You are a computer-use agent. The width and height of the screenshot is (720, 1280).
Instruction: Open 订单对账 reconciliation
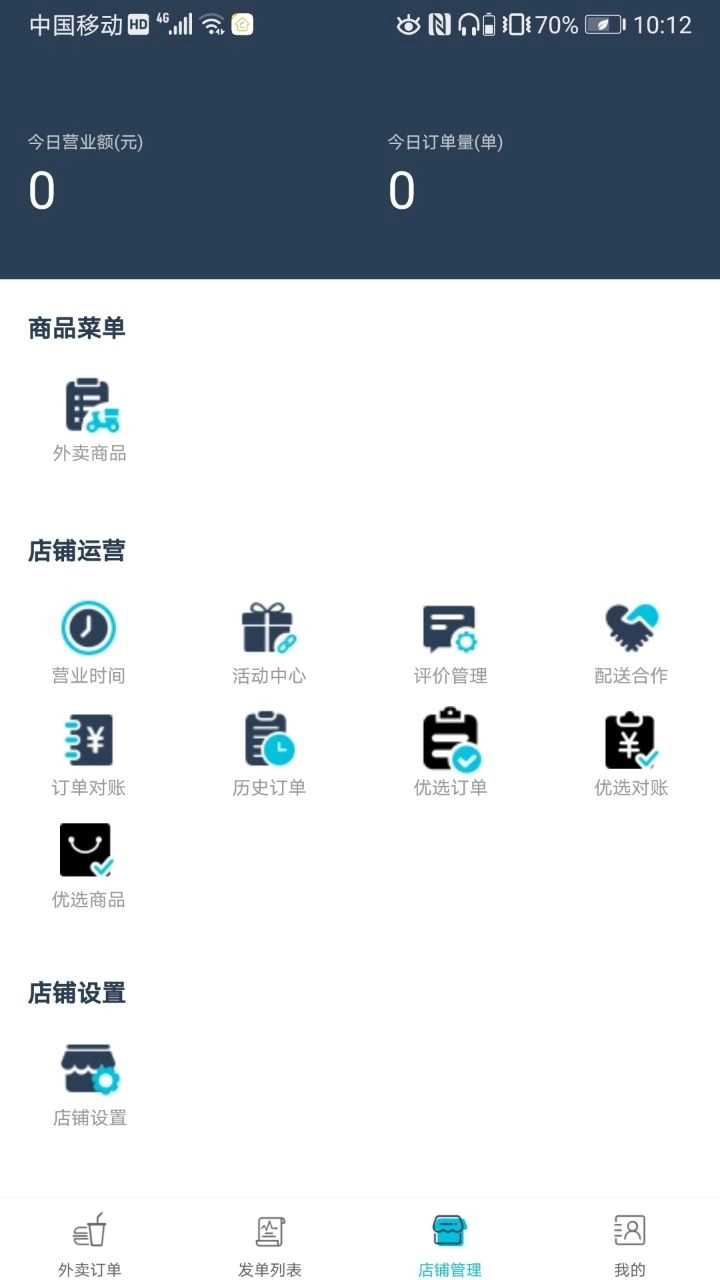[88, 740]
